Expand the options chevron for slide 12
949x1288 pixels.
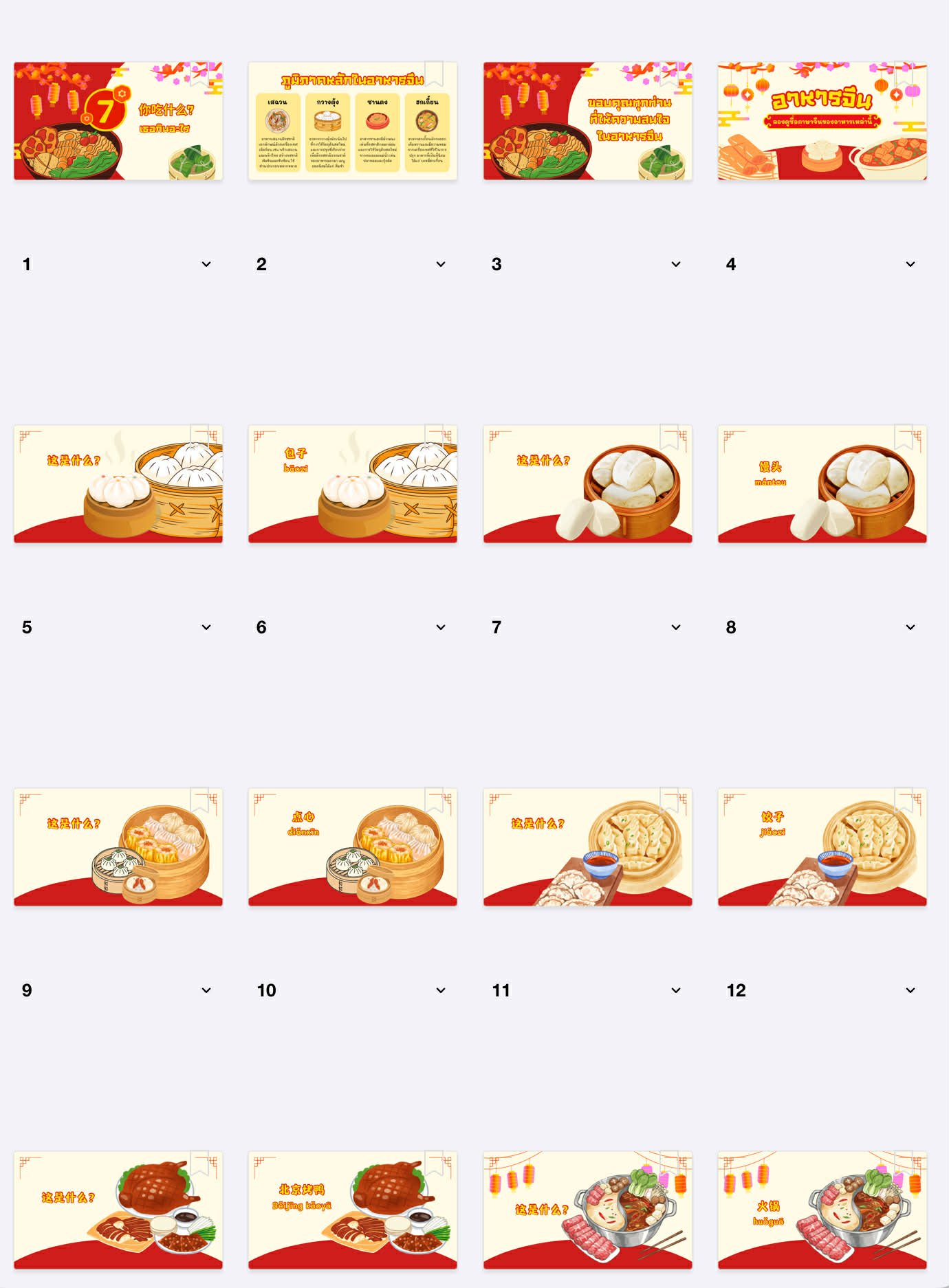point(910,990)
